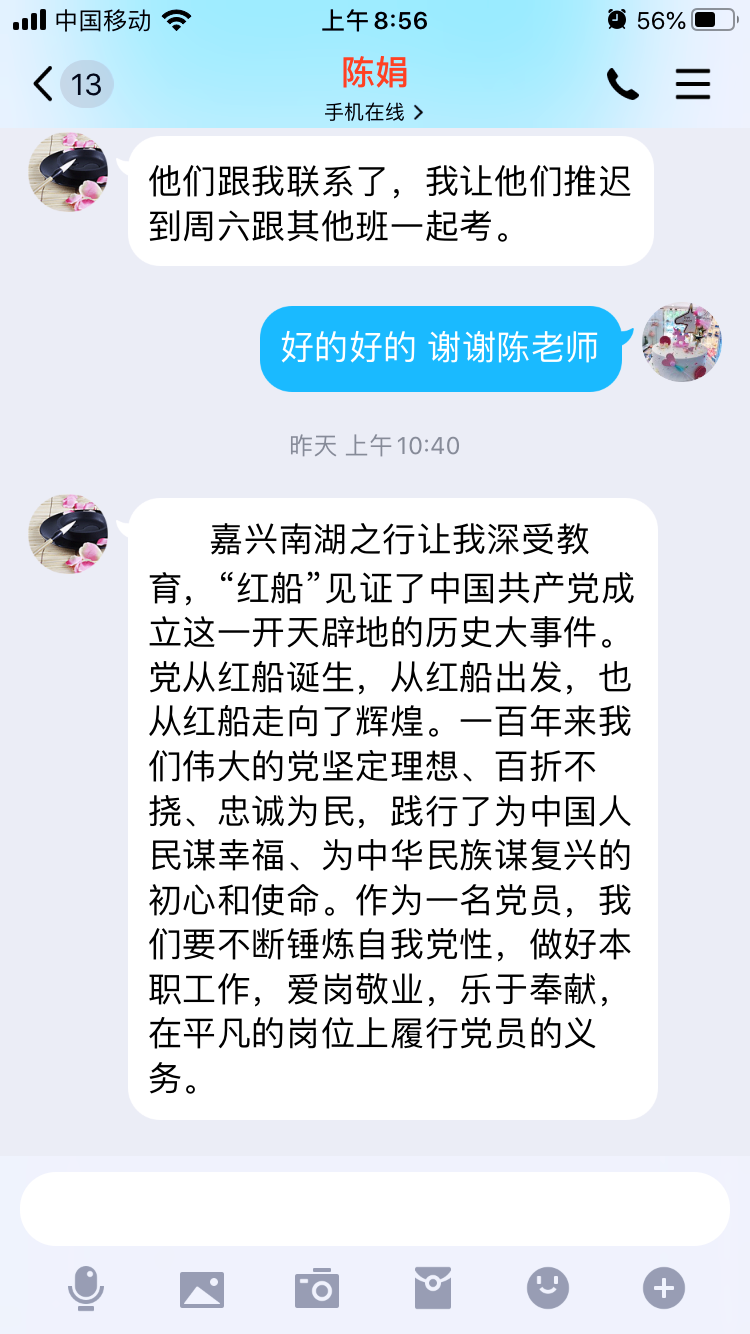Send a red packet

[x=433, y=1288]
